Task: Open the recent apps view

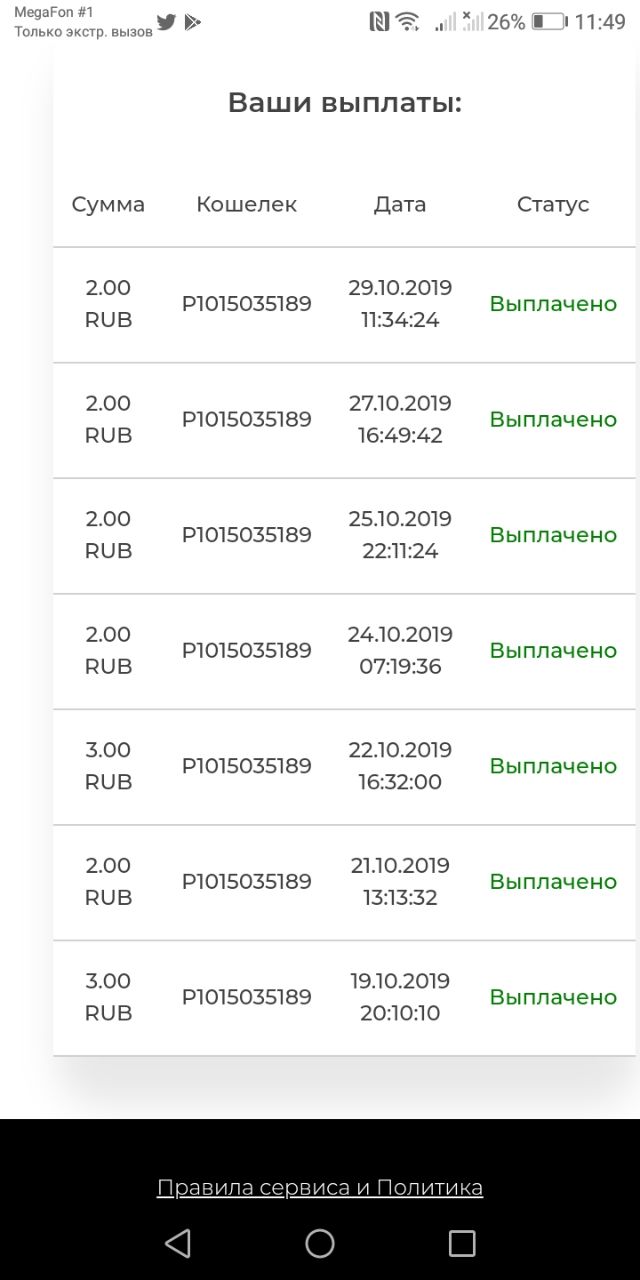Action: (x=462, y=1243)
